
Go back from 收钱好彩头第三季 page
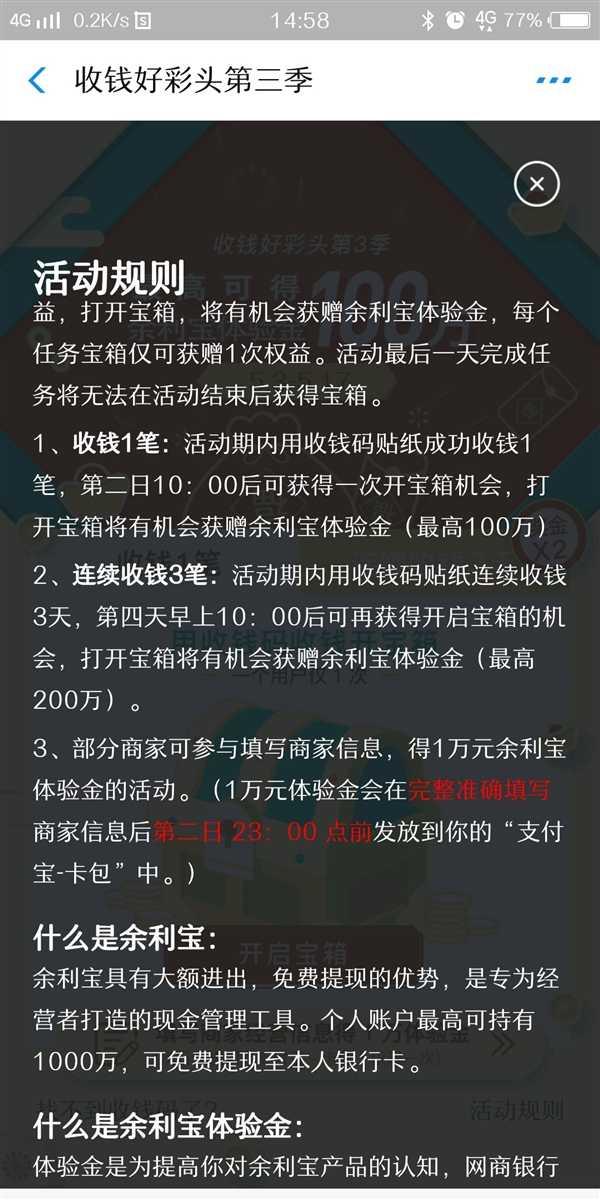pyautogui.click(x=37, y=80)
